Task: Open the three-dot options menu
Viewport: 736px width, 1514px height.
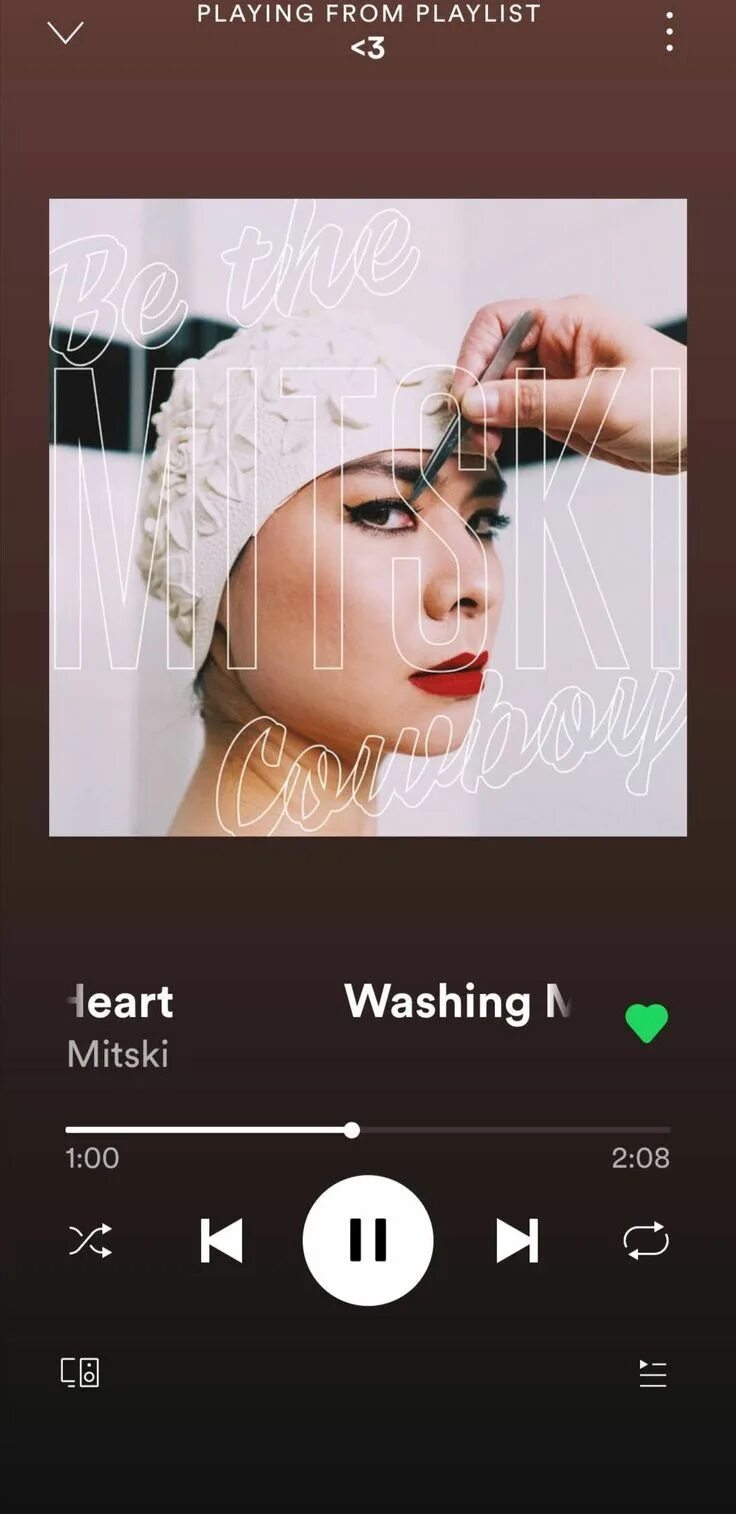Action: pyautogui.click(x=669, y=33)
